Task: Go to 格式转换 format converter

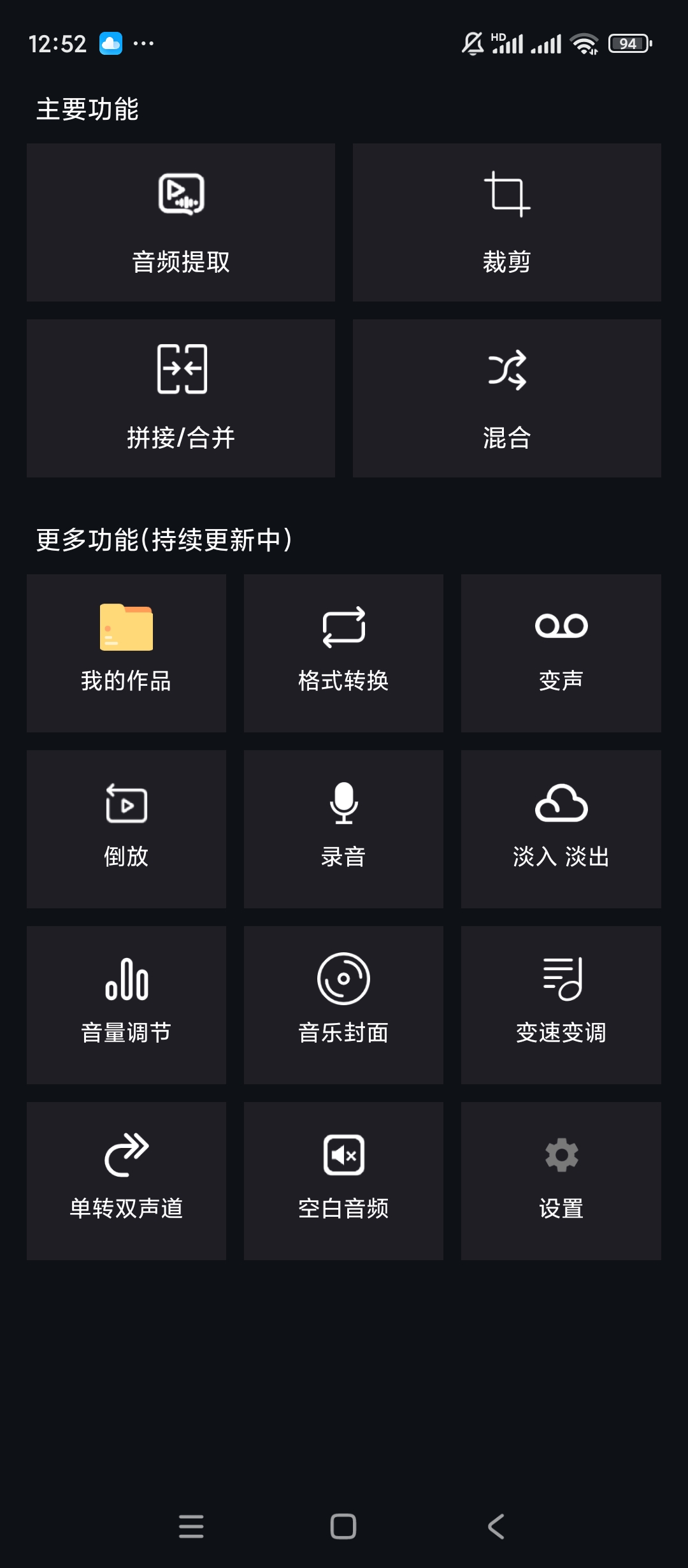Action: pyautogui.click(x=343, y=653)
